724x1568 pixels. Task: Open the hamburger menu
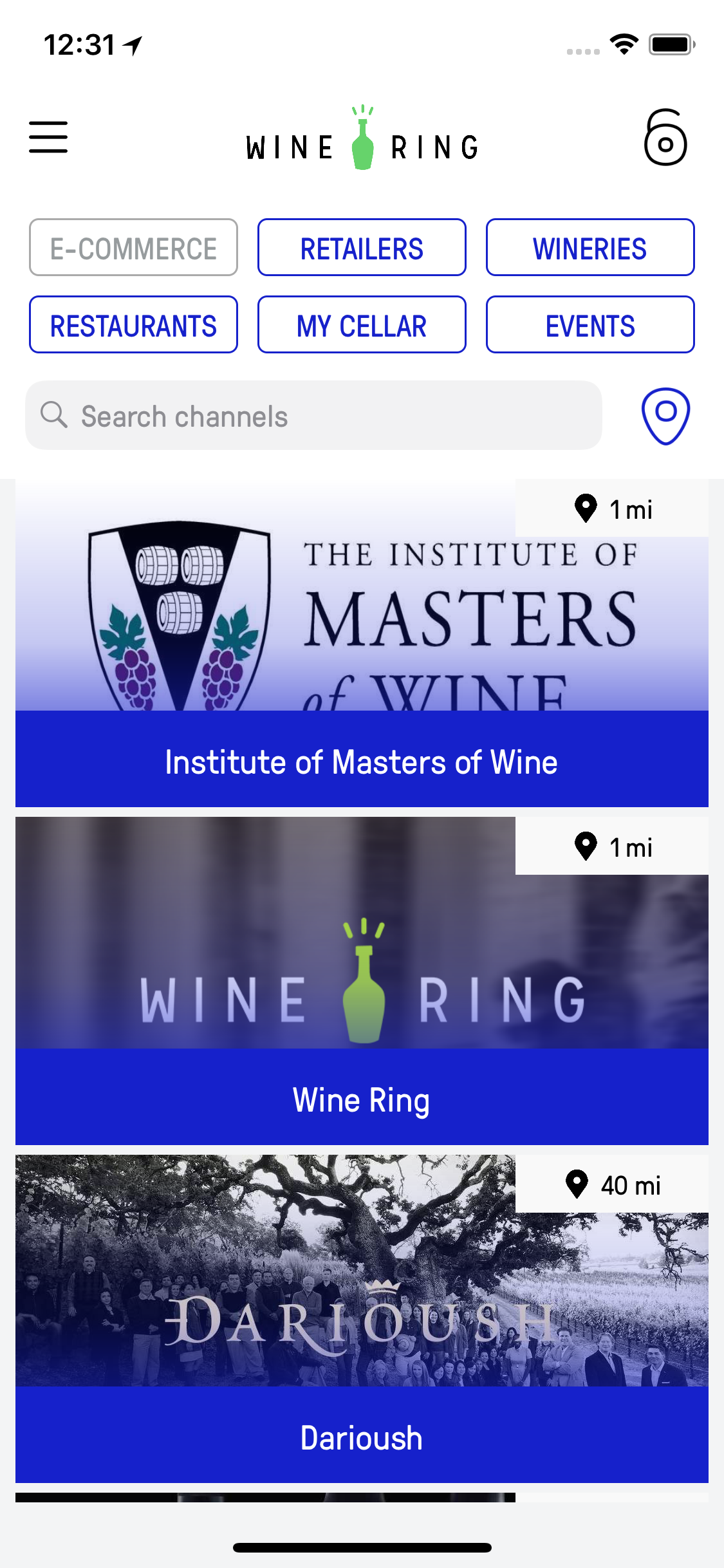click(48, 137)
